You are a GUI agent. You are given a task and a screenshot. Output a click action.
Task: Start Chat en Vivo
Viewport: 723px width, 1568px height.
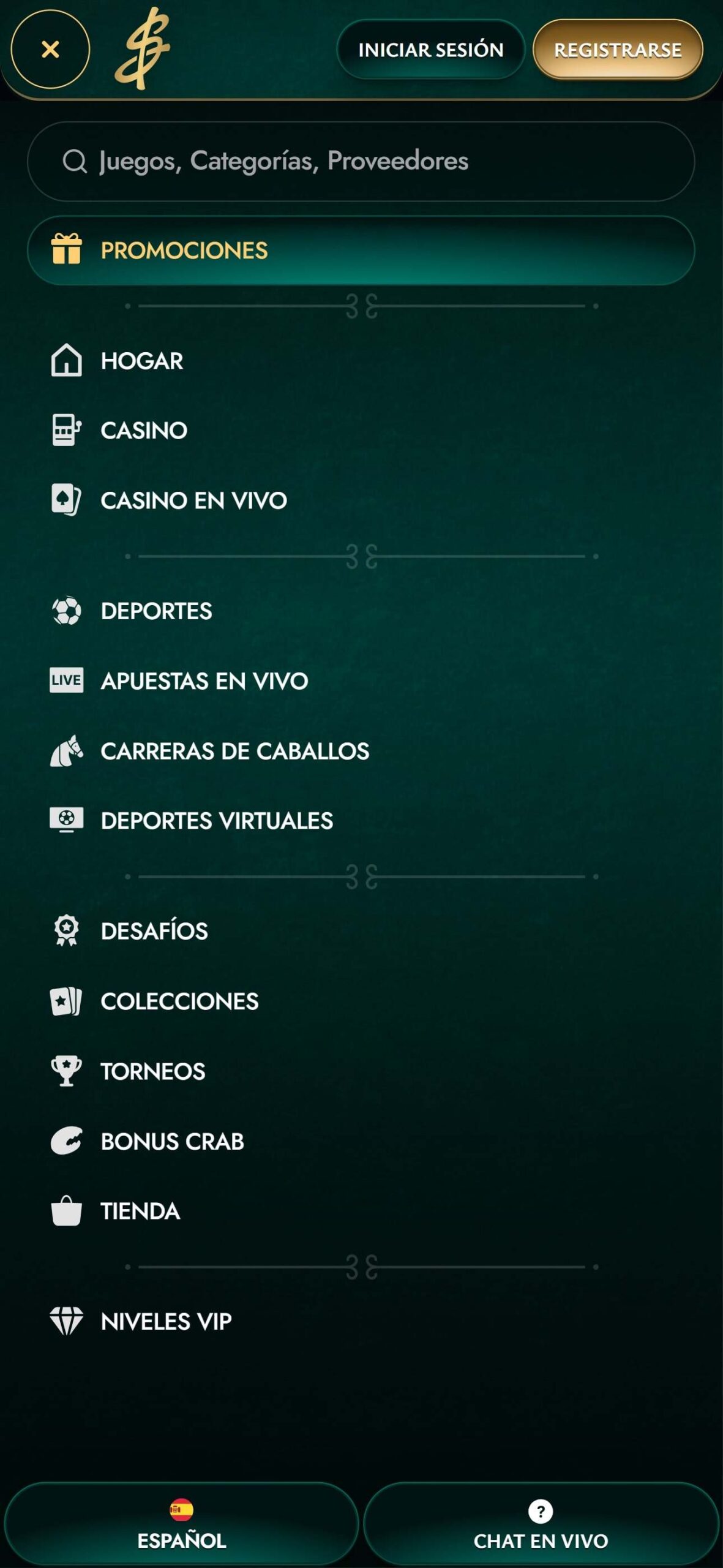click(x=541, y=1524)
